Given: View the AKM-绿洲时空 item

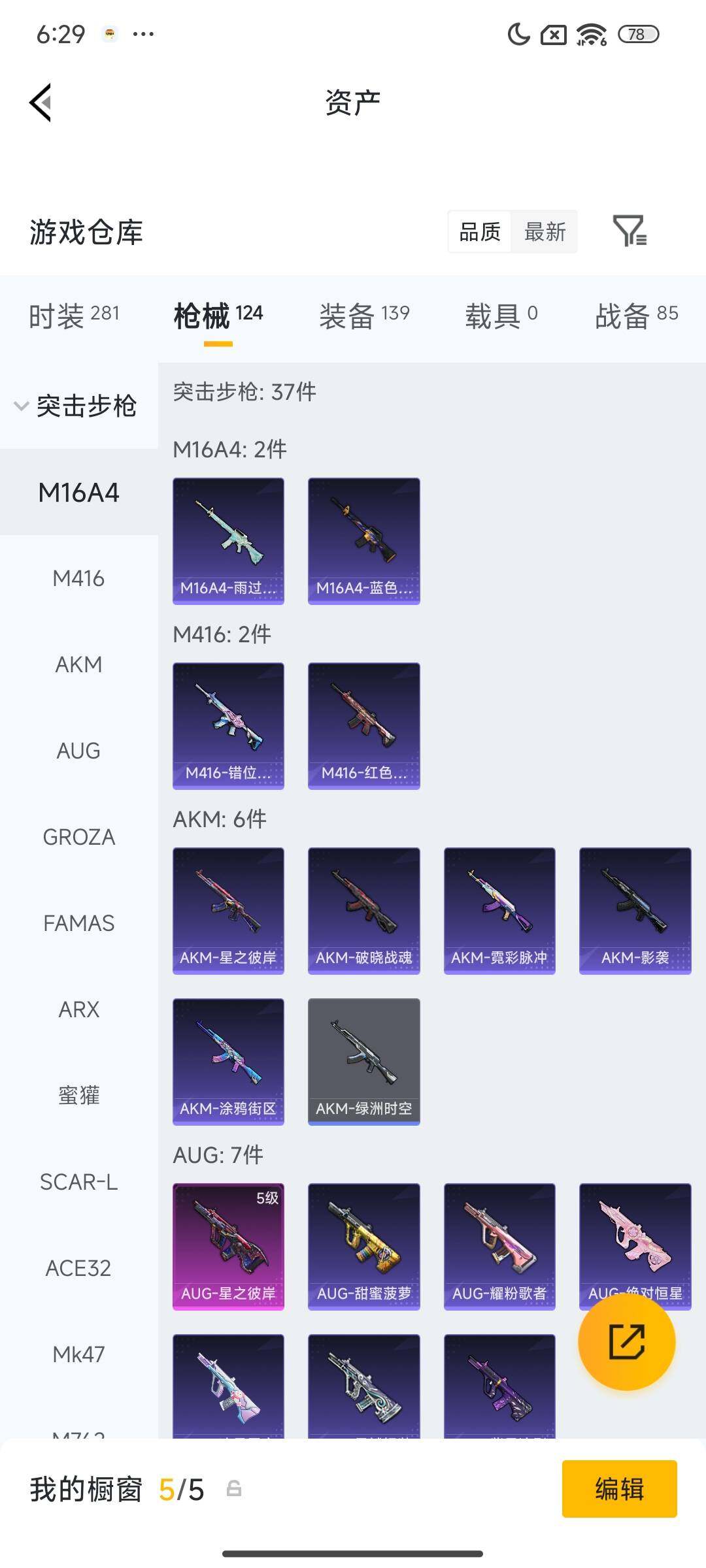Looking at the screenshot, I should pos(363,1062).
